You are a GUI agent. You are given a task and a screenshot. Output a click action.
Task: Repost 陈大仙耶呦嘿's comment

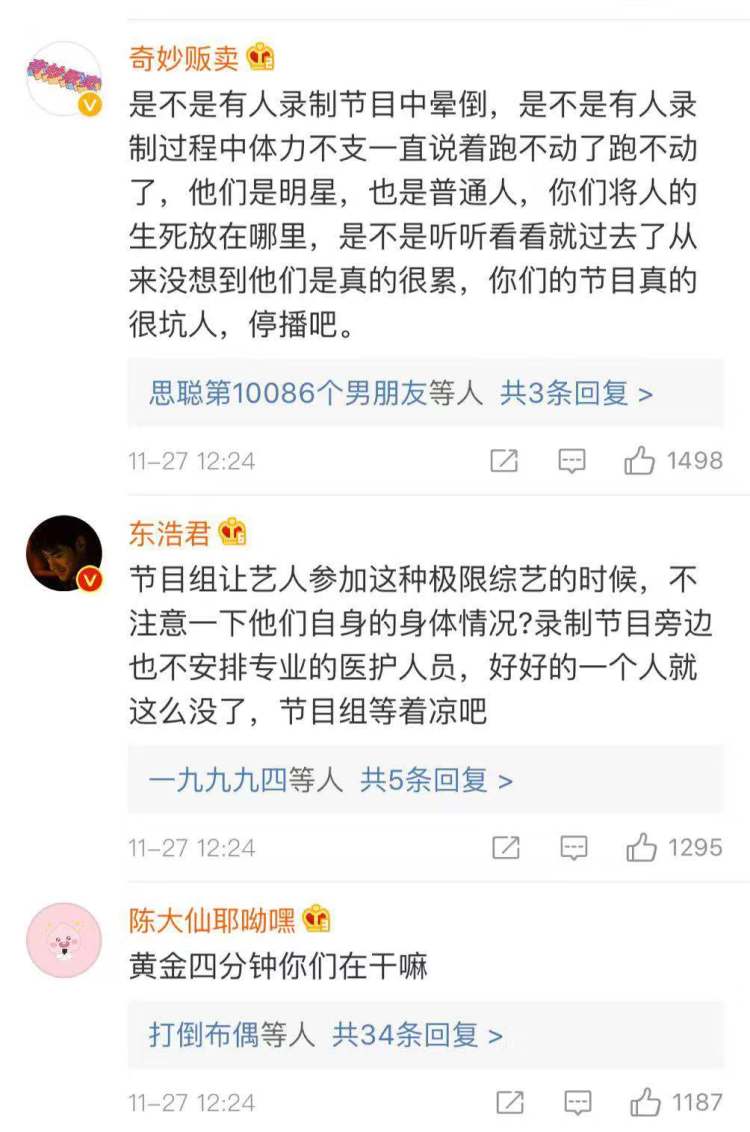[x=510, y=1103]
